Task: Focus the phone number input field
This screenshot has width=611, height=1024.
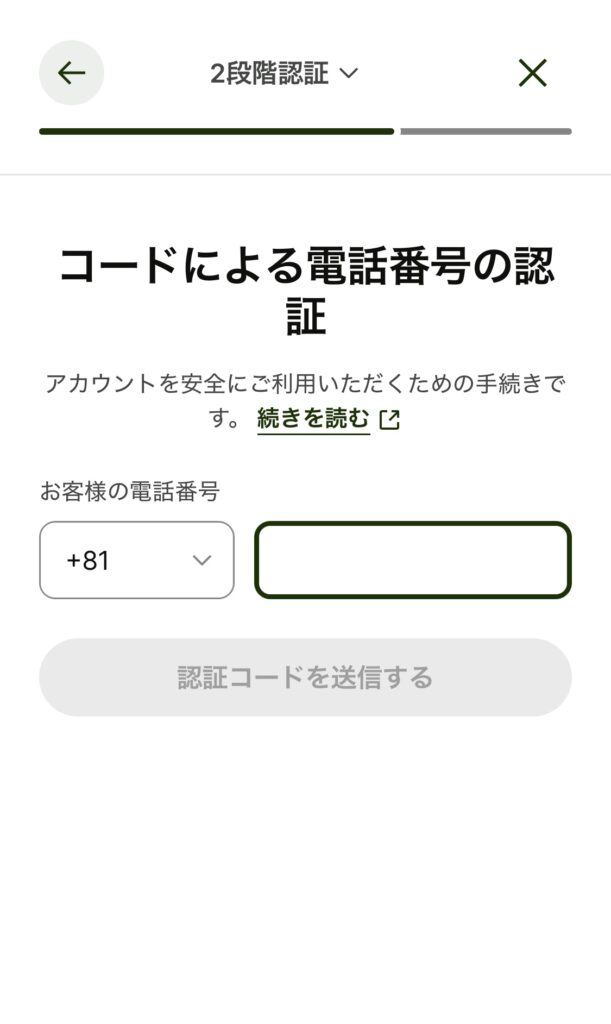Action: point(413,560)
